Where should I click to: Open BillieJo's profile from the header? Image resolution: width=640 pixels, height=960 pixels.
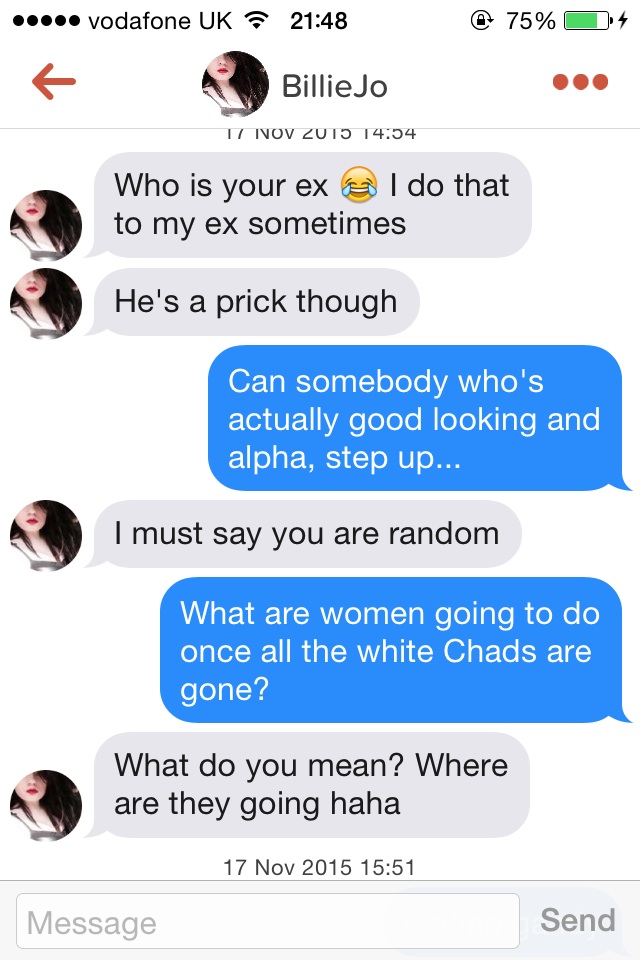coord(296,86)
